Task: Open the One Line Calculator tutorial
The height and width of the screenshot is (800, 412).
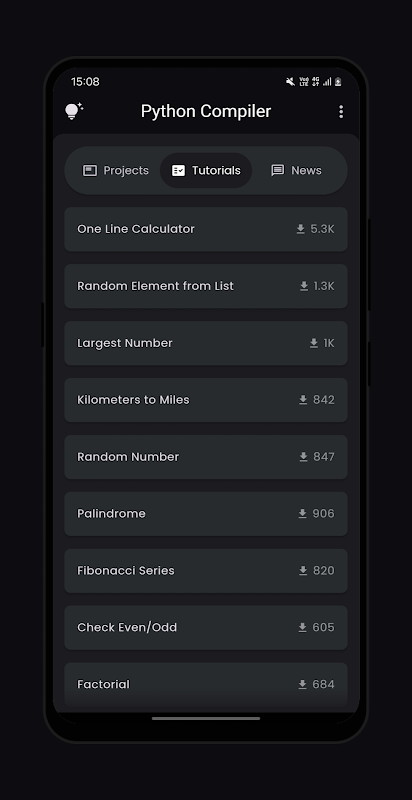Action: click(206, 229)
